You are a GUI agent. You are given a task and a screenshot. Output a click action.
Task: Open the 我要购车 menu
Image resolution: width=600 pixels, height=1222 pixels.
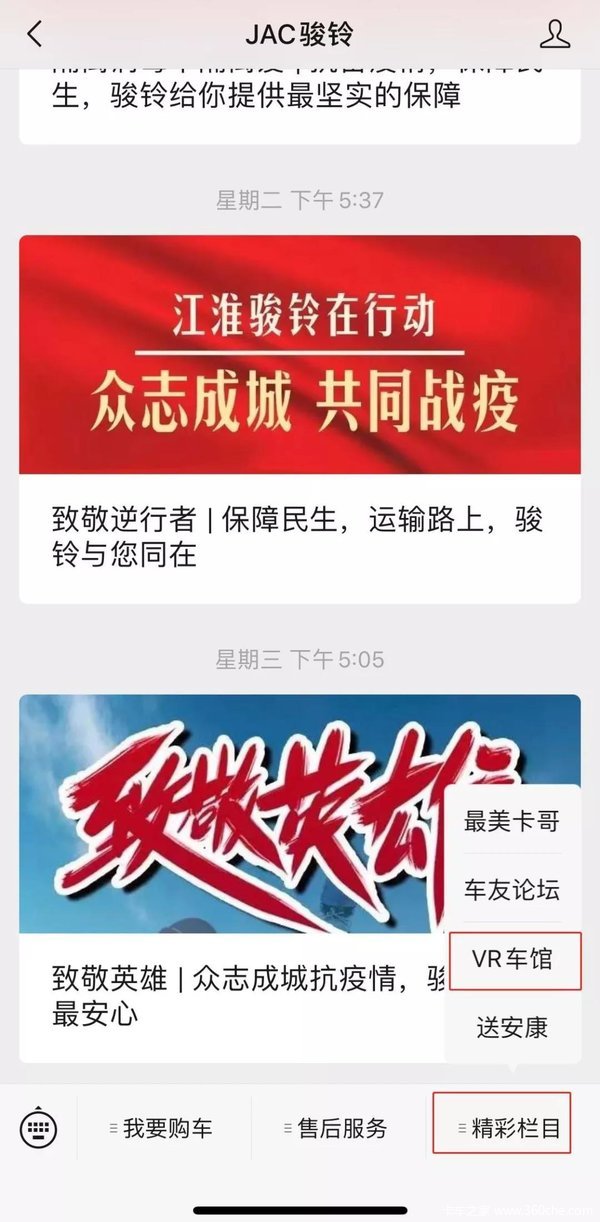click(x=162, y=1129)
